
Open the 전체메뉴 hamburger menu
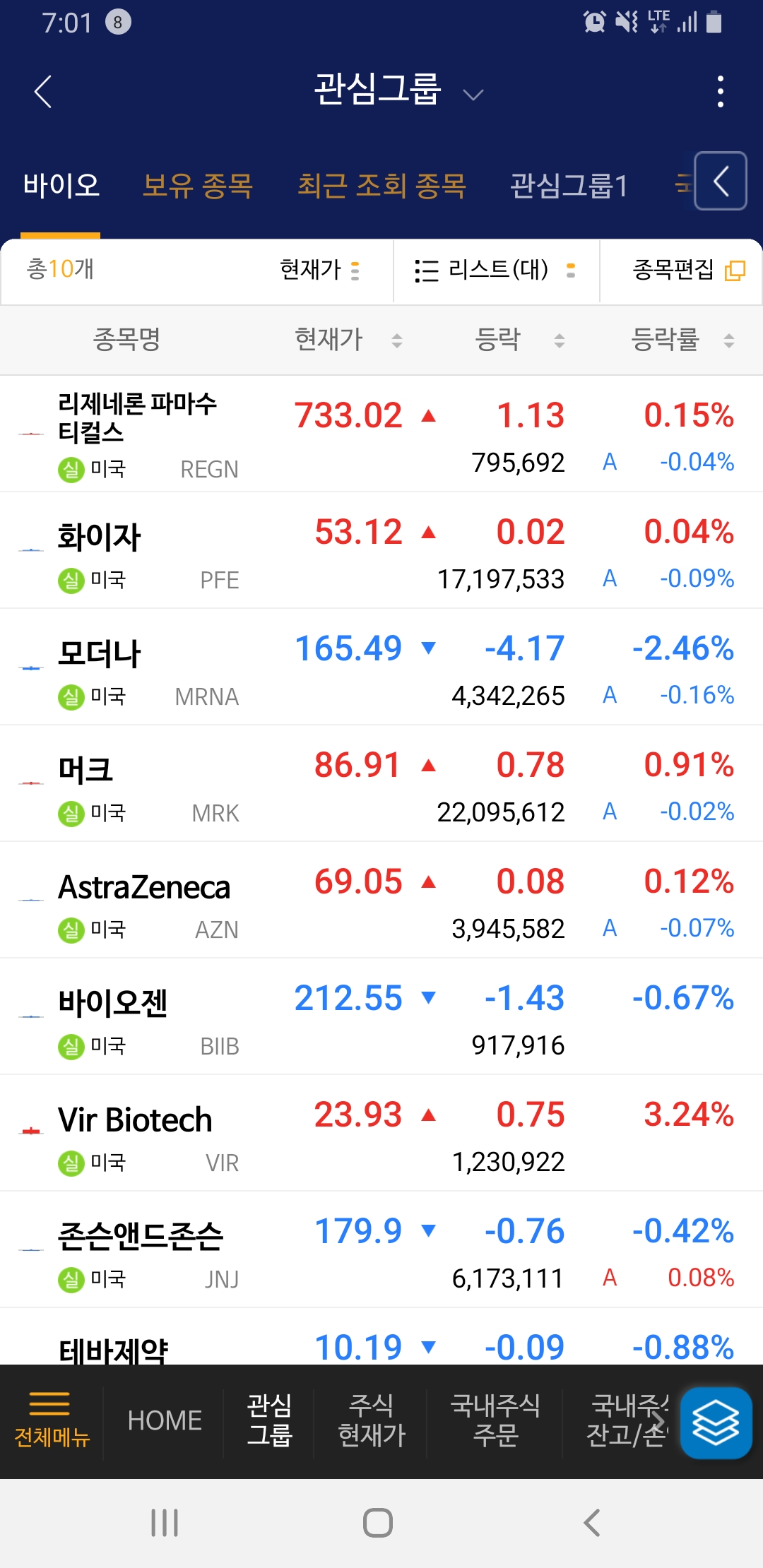pos(51,1420)
